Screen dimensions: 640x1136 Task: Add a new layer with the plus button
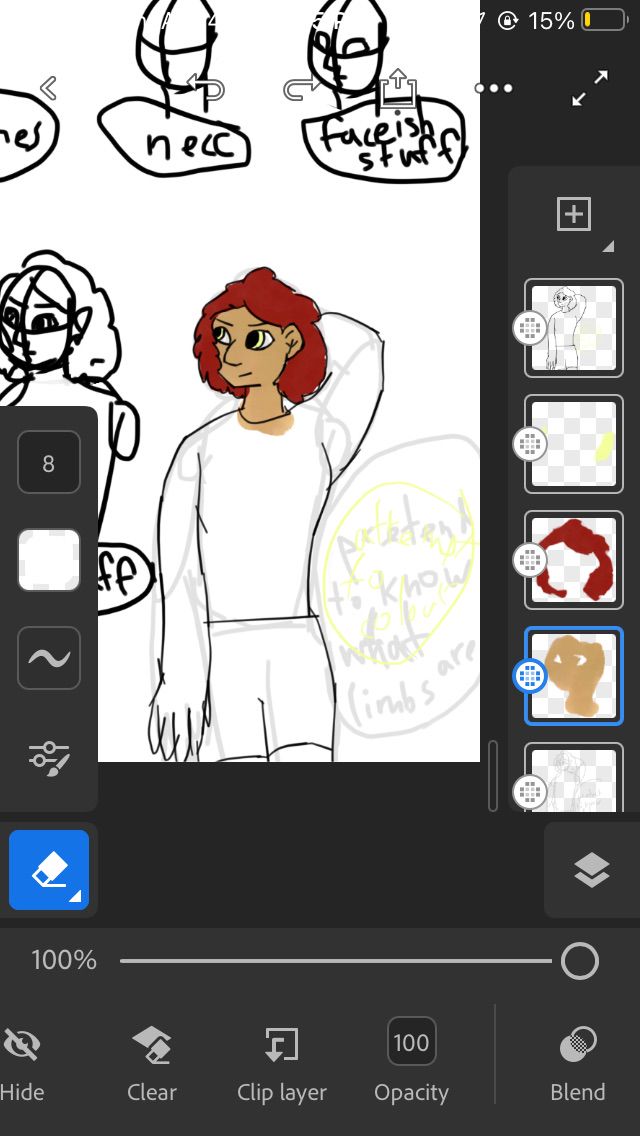click(573, 214)
